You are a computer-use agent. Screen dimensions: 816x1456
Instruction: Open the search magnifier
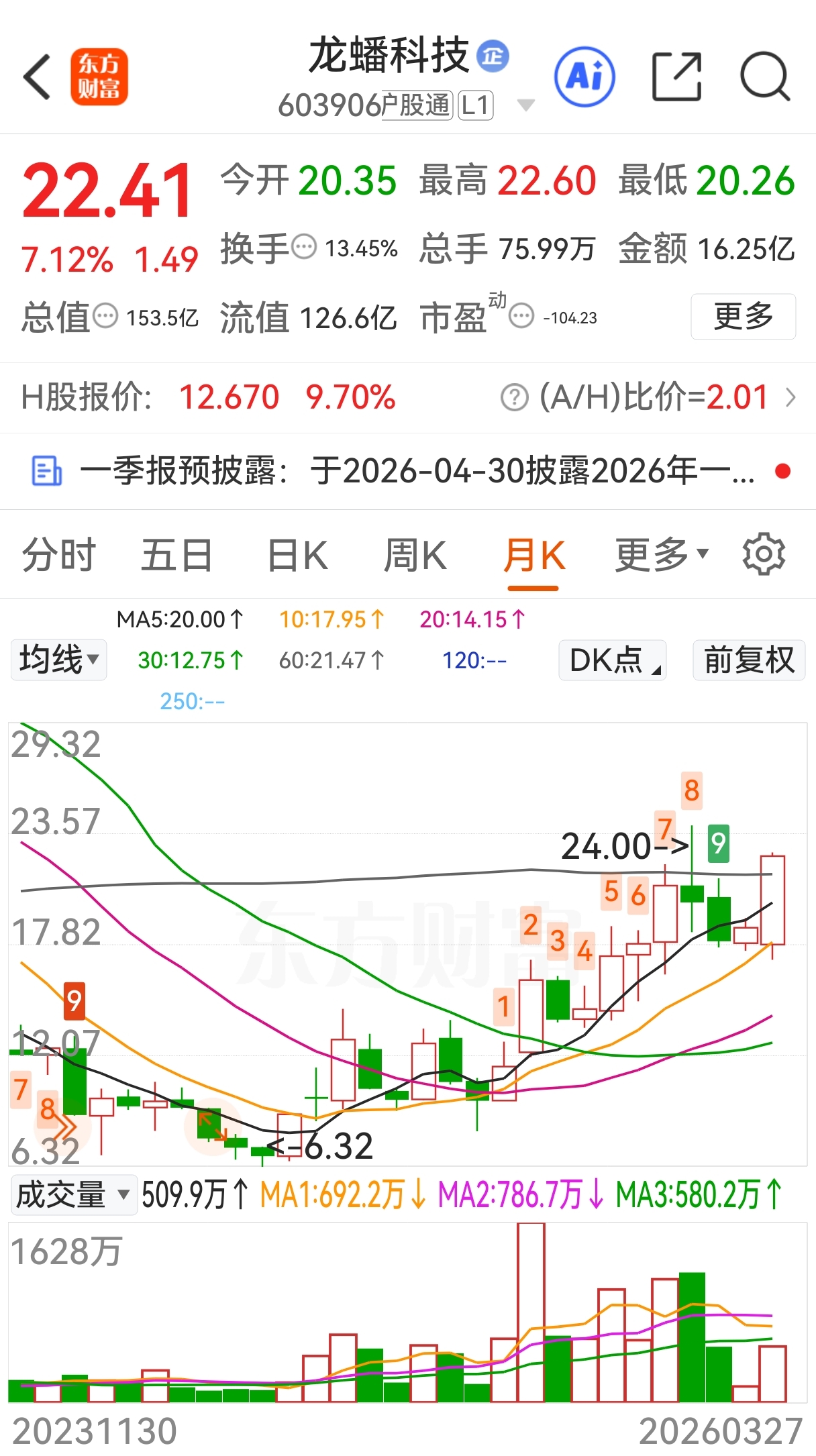coord(765,76)
